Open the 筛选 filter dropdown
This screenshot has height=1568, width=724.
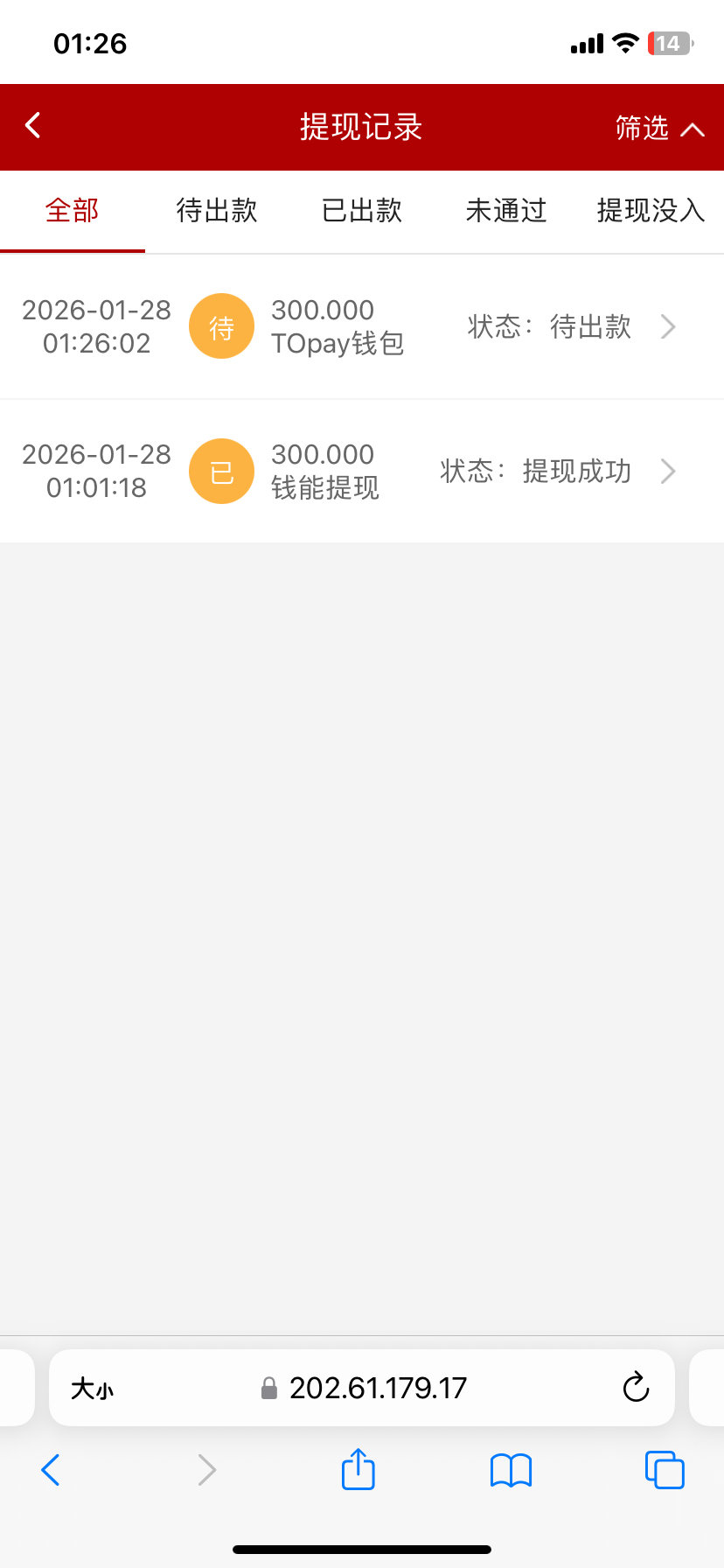click(659, 129)
